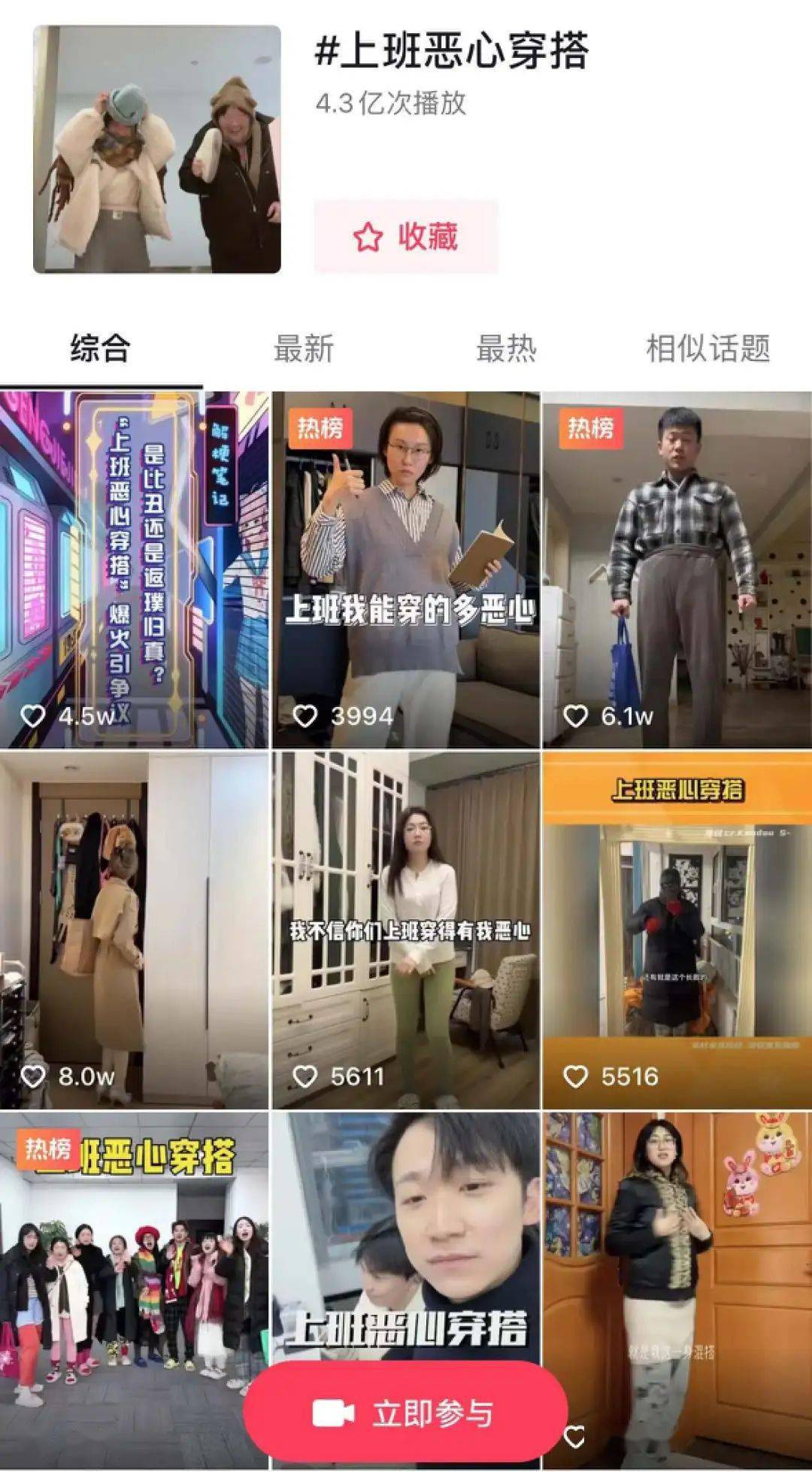Open the video captioned 我不信你们上班穿得有我恶心
This screenshot has height=1472, width=812.
(405, 930)
